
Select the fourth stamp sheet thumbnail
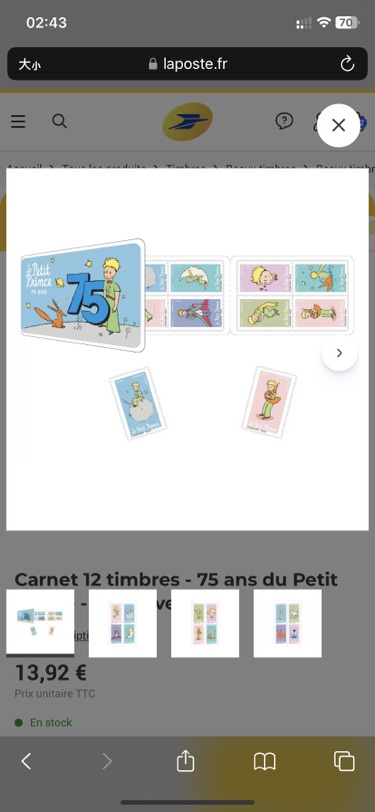tap(287, 623)
